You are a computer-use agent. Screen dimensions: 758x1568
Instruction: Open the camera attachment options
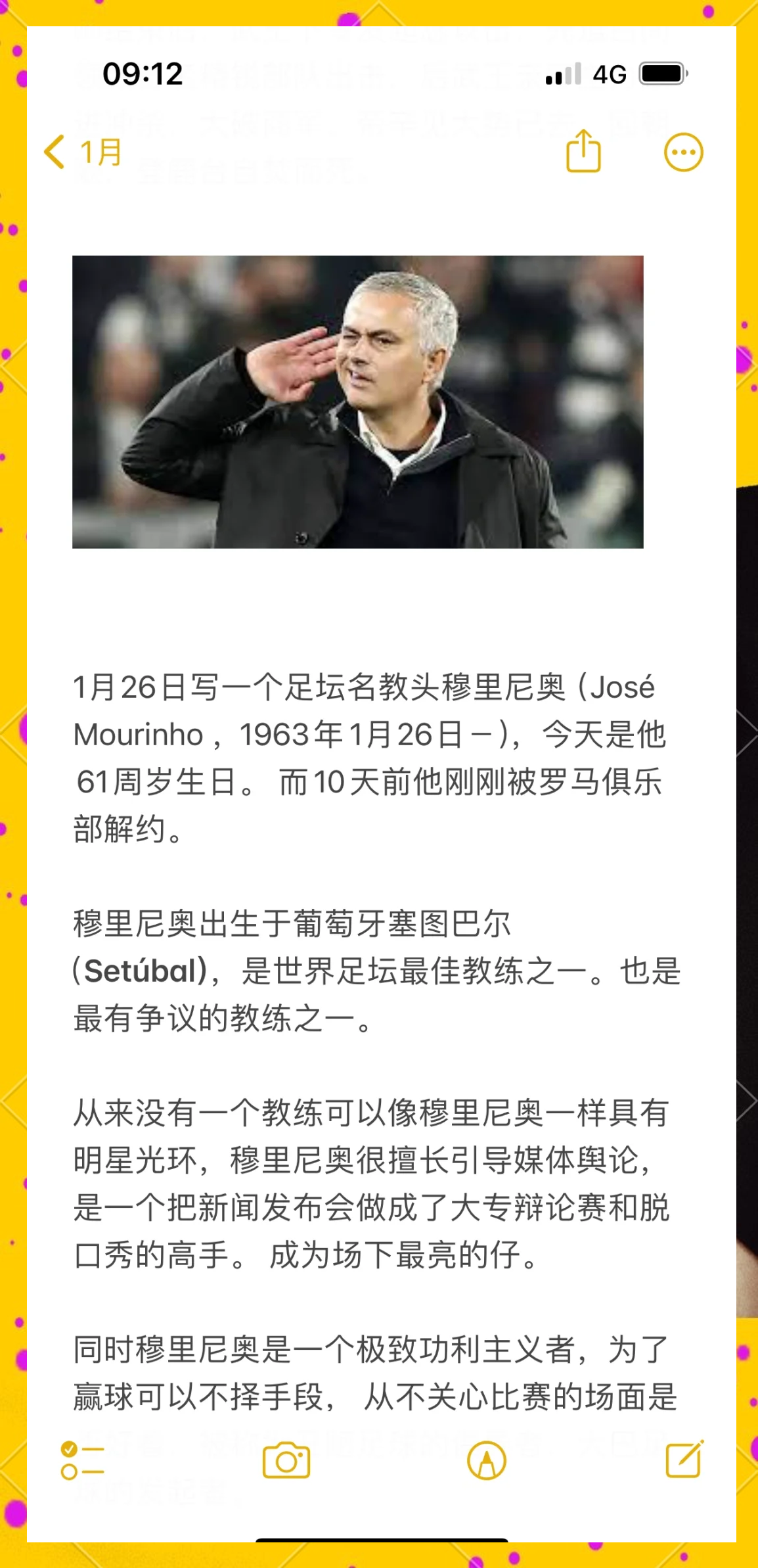(286, 1460)
